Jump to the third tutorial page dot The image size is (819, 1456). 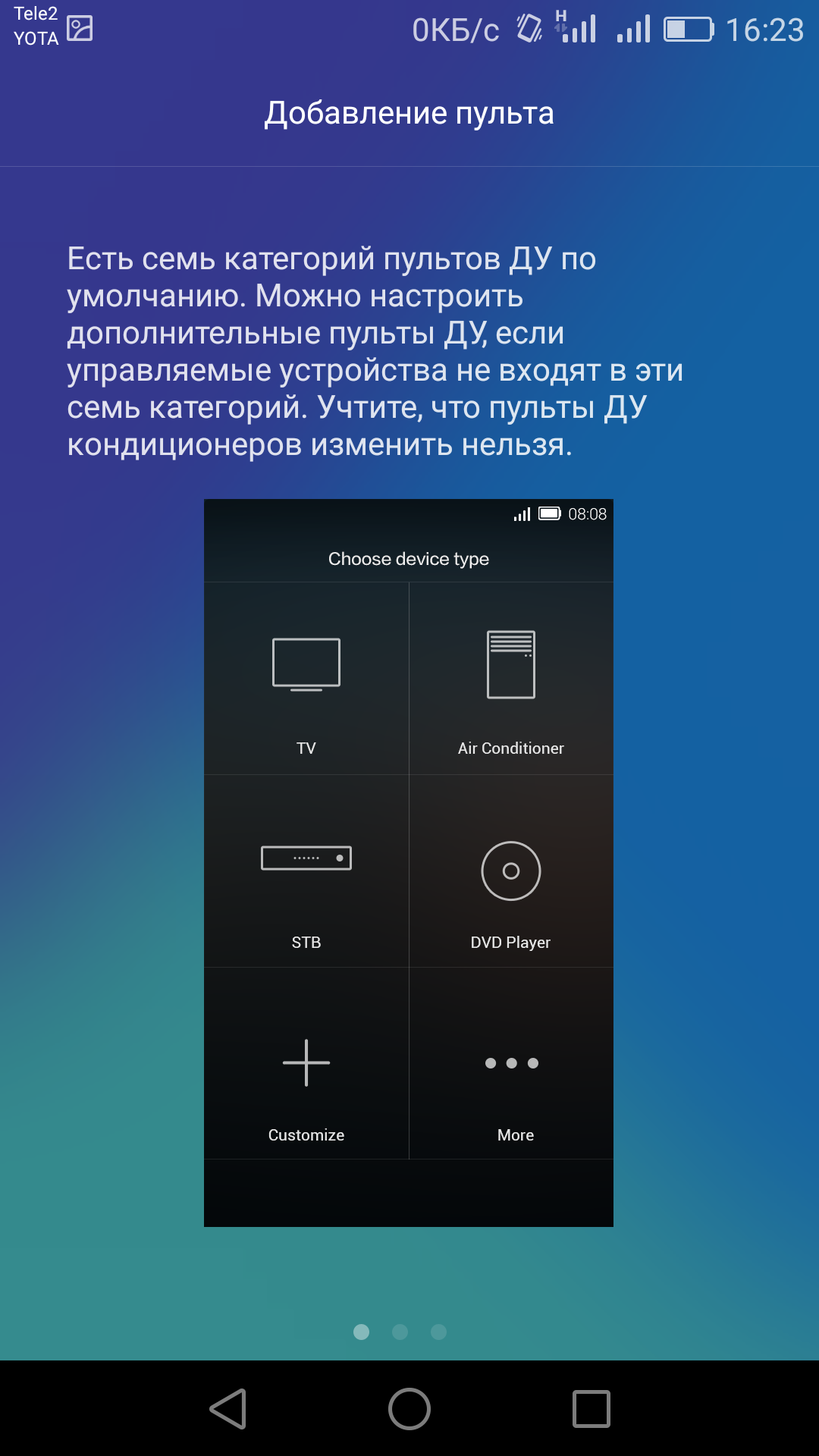click(438, 1332)
